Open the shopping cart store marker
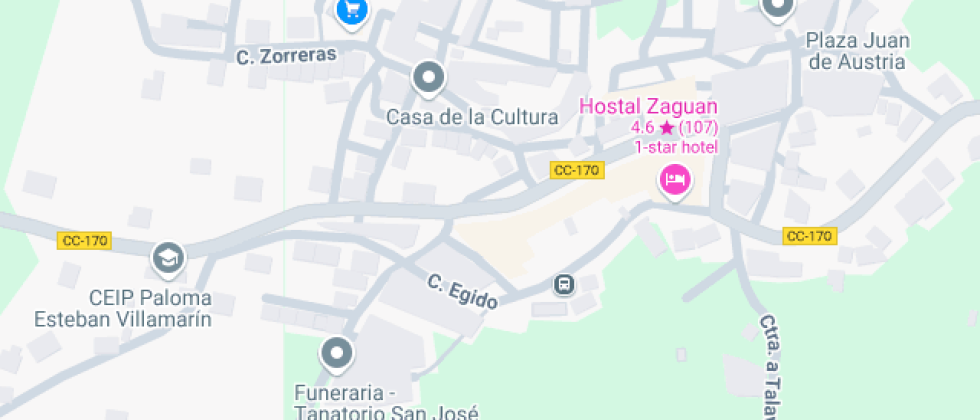 (x=351, y=10)
